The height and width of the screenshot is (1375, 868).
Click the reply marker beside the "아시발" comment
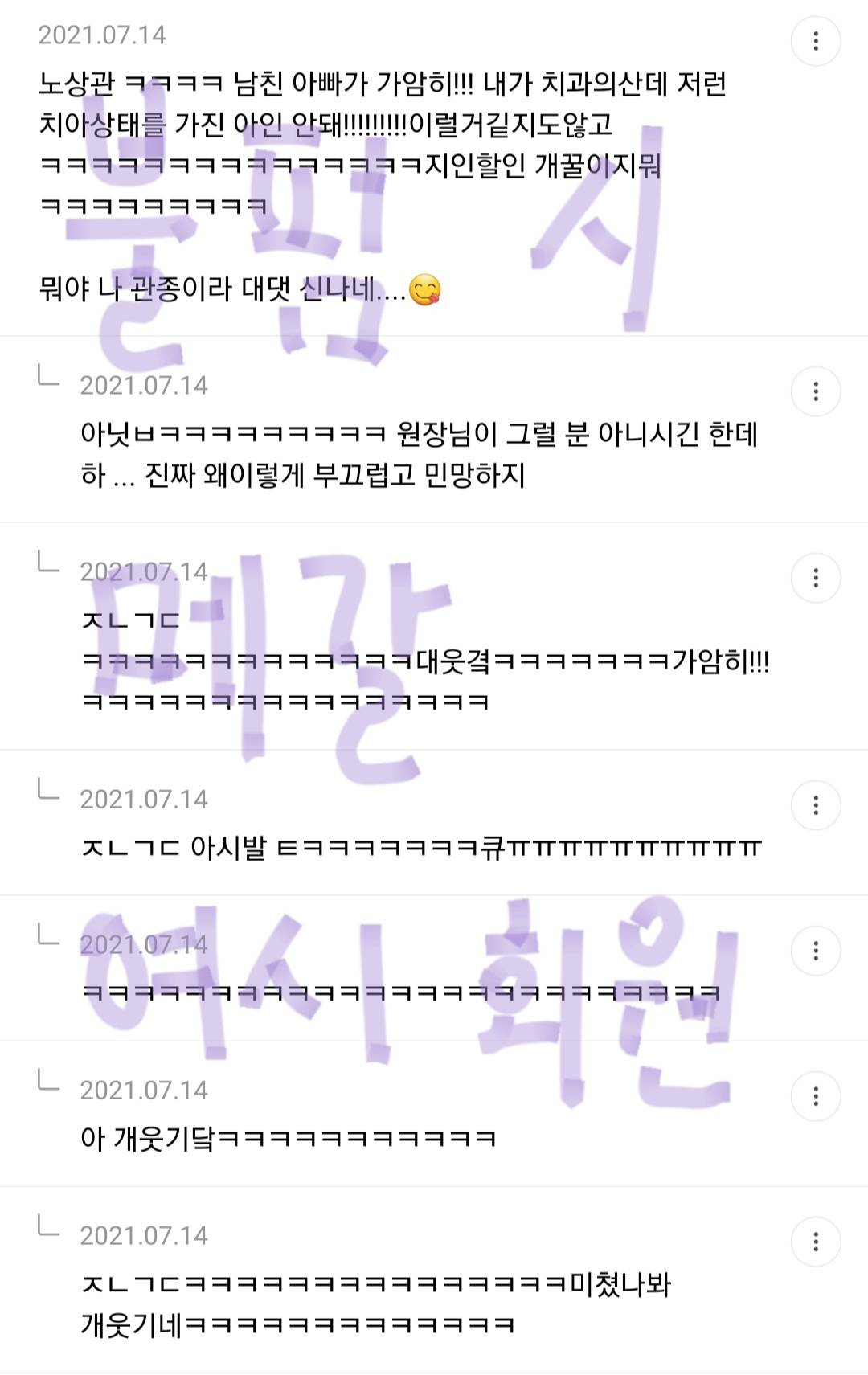click(47, 792)
